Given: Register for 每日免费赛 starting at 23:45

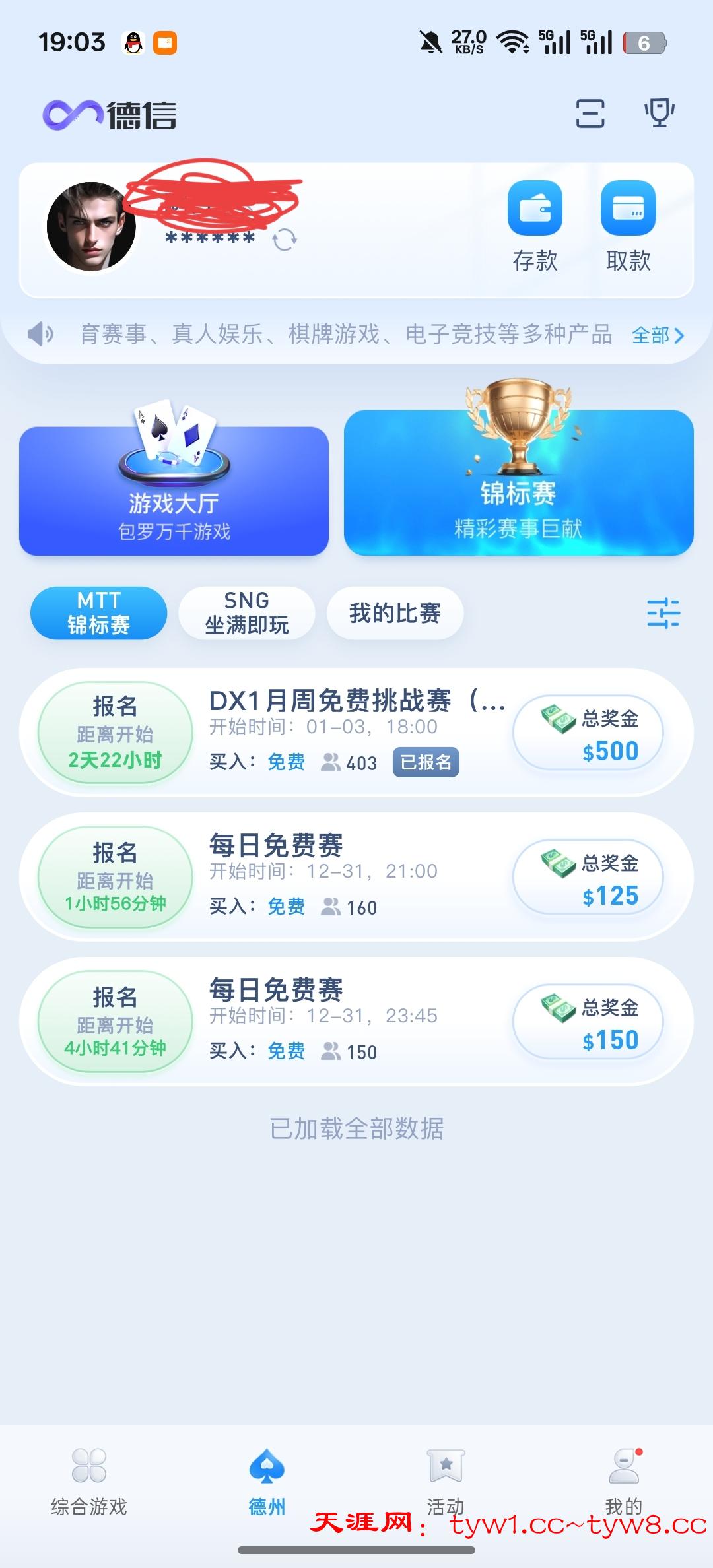Looking at the screenshot, I should click(115, 1022).
